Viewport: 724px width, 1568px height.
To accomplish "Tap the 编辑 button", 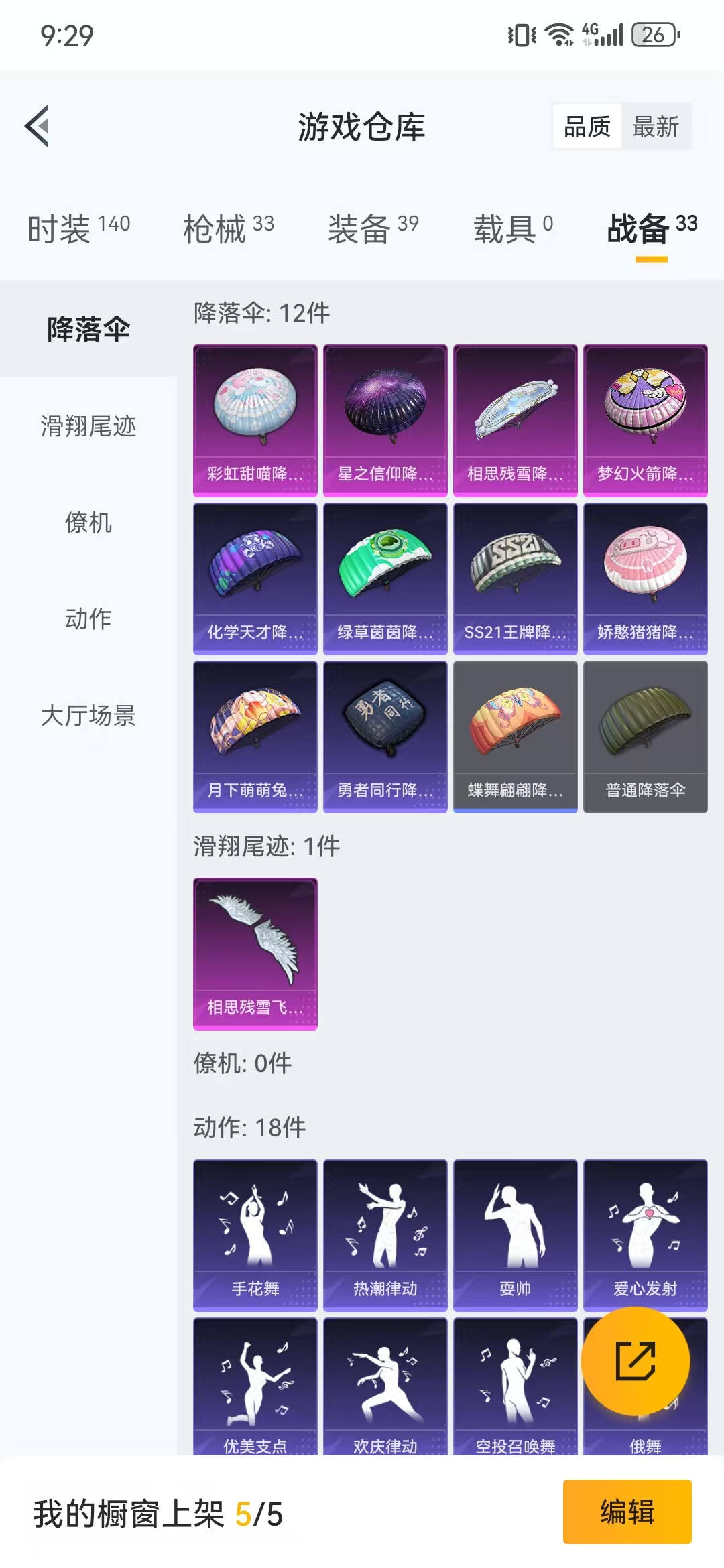I will click(x=627, y=1512).
